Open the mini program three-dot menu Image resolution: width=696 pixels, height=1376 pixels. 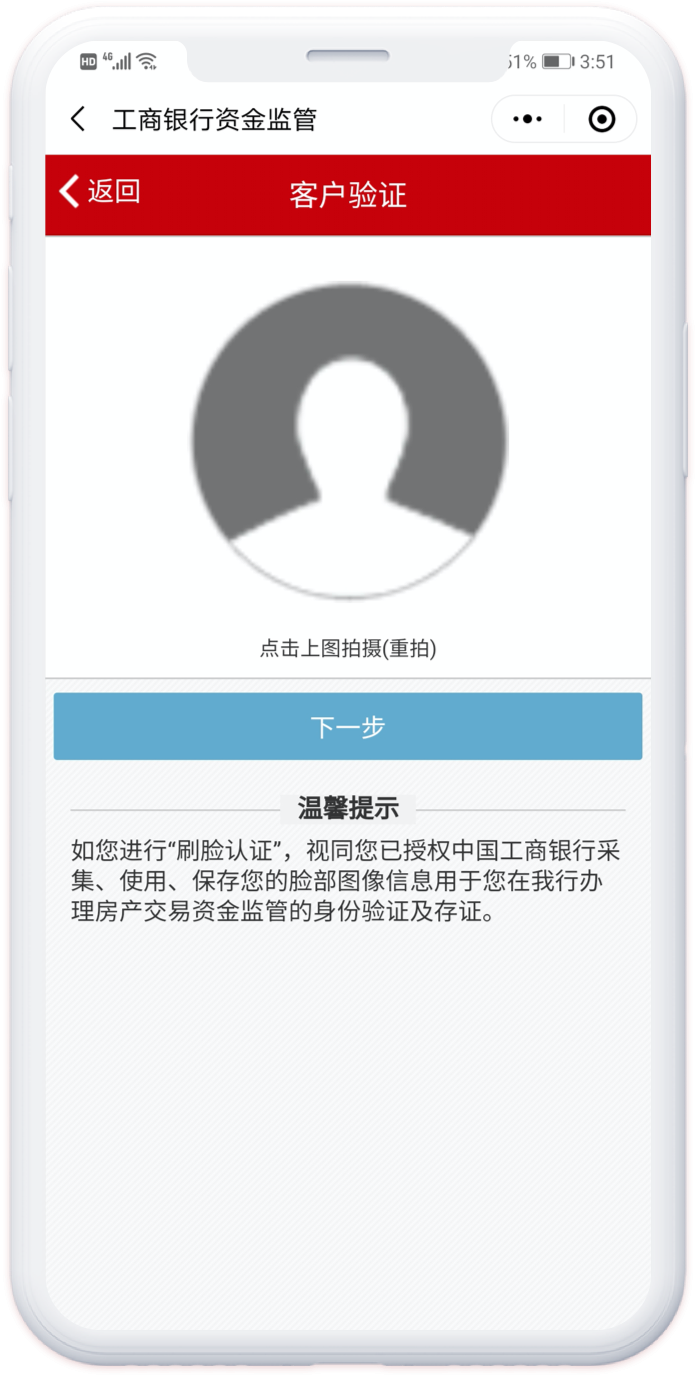click(x=527, y=120)
